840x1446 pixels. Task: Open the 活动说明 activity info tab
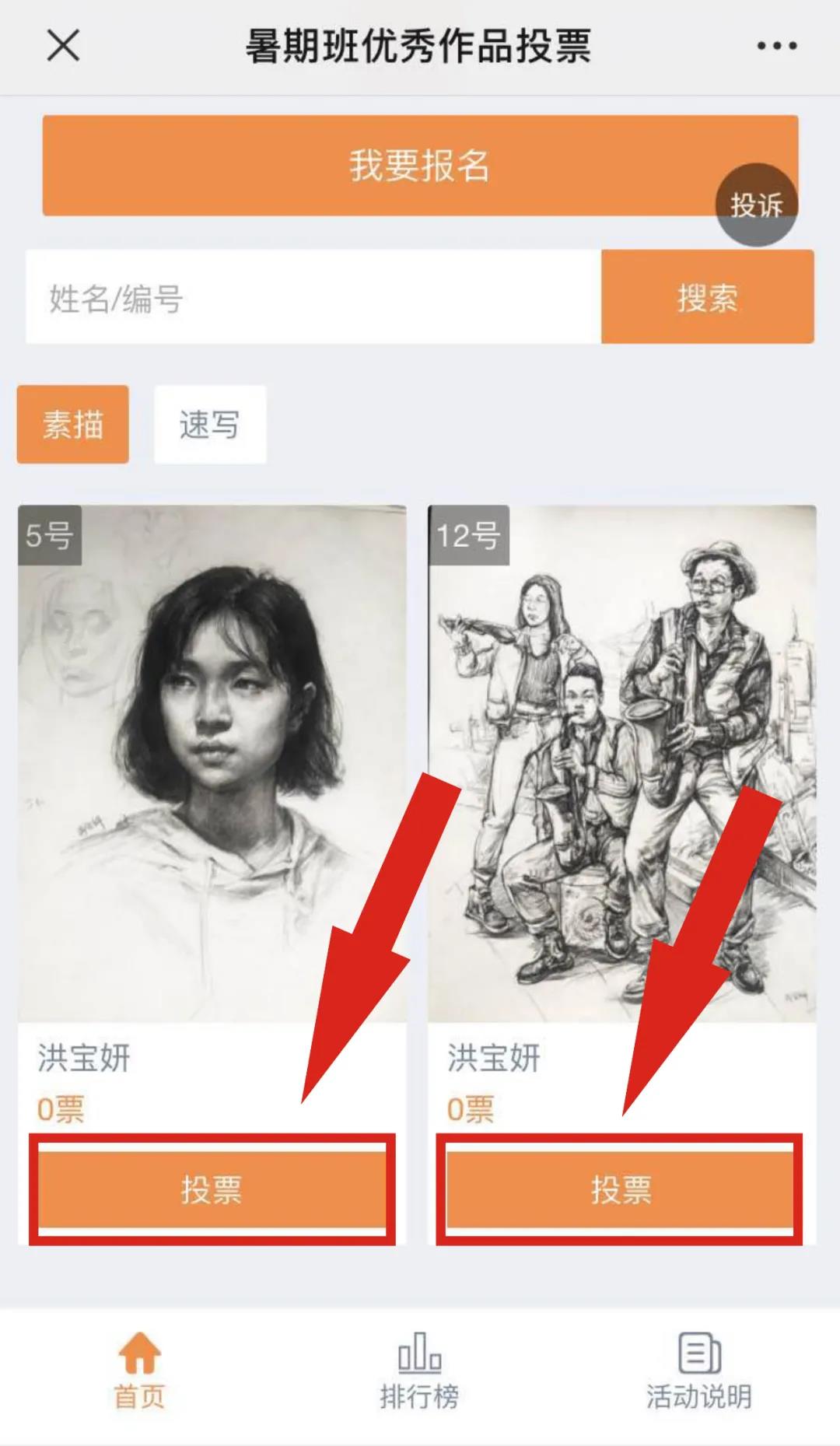coord(698,1371)
